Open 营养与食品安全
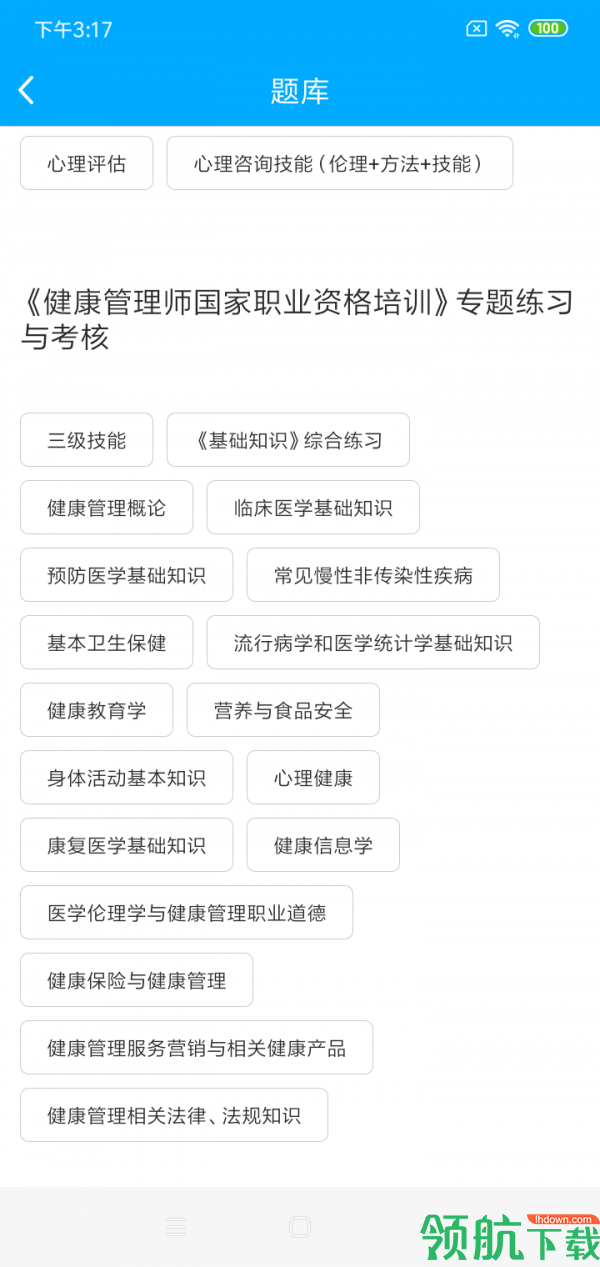The image size is (600, 1267). click(283, 710)
